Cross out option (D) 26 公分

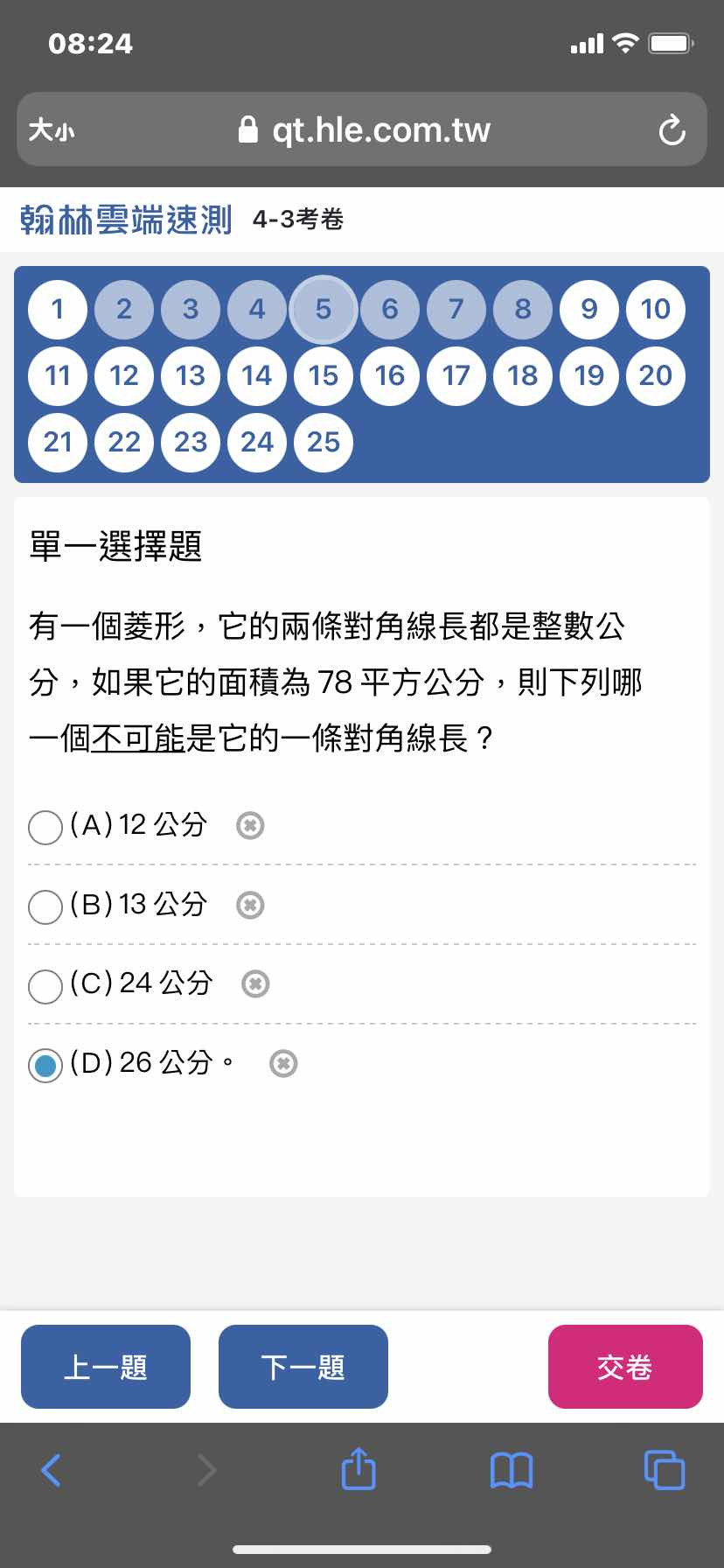click(x=283, y=1063)
